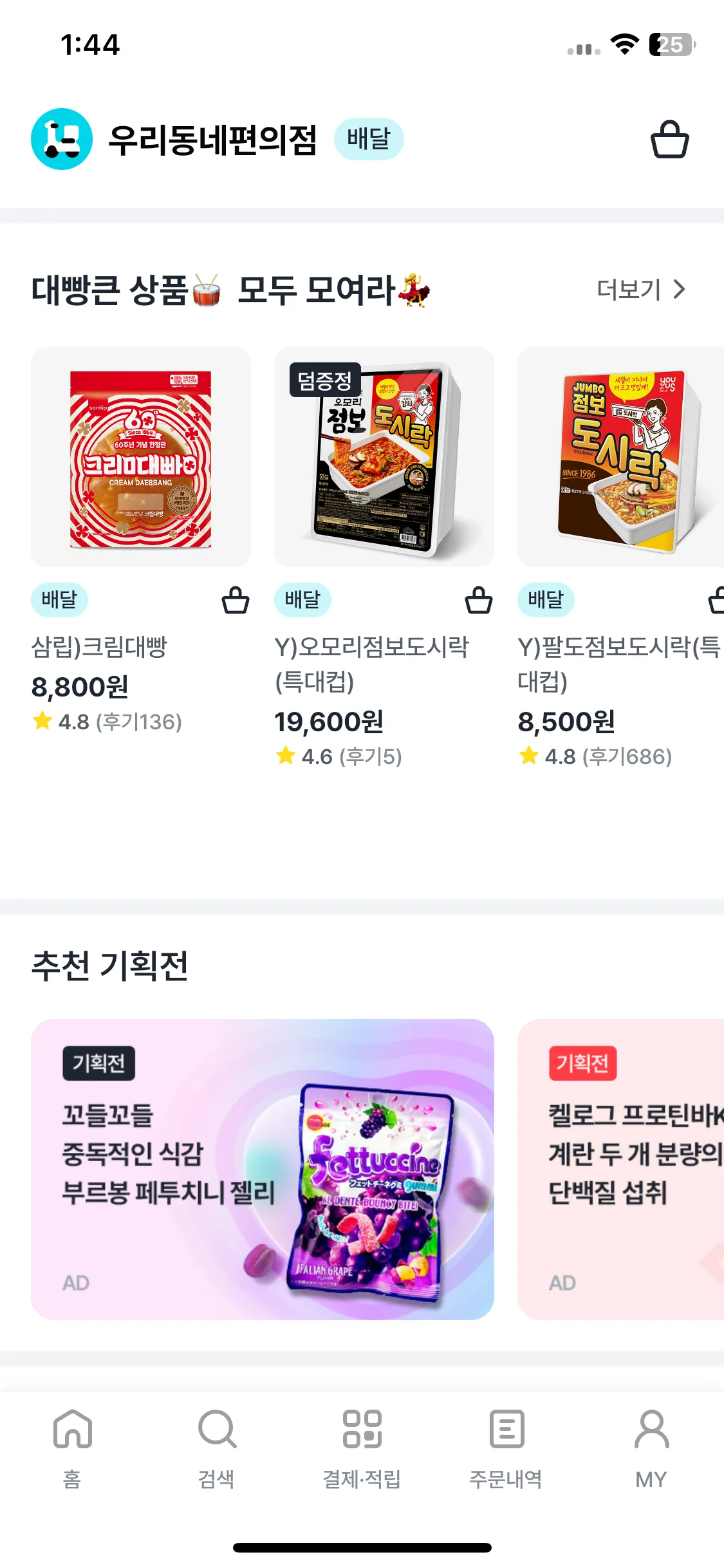
Task: Tap the 배달 chip beside store title
Action: (x=368, y=139)
